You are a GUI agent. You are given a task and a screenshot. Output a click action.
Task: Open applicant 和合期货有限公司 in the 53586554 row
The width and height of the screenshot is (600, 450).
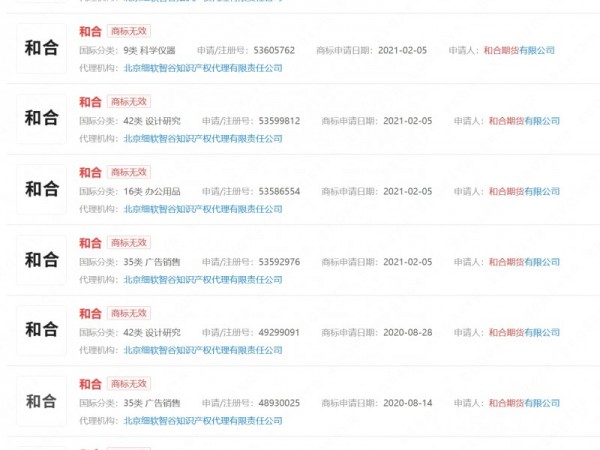[524, 191]
